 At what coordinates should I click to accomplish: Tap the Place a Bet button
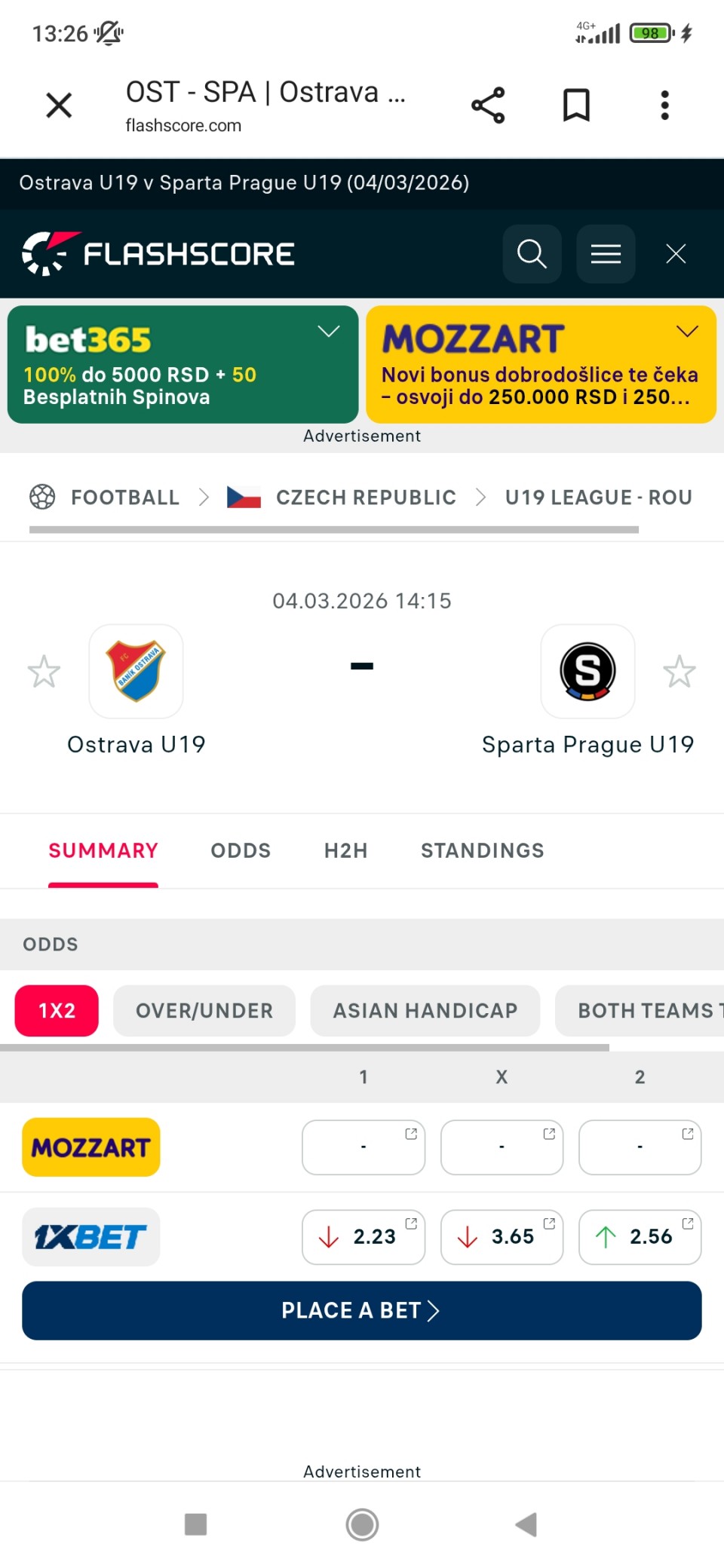point(362,1311)
